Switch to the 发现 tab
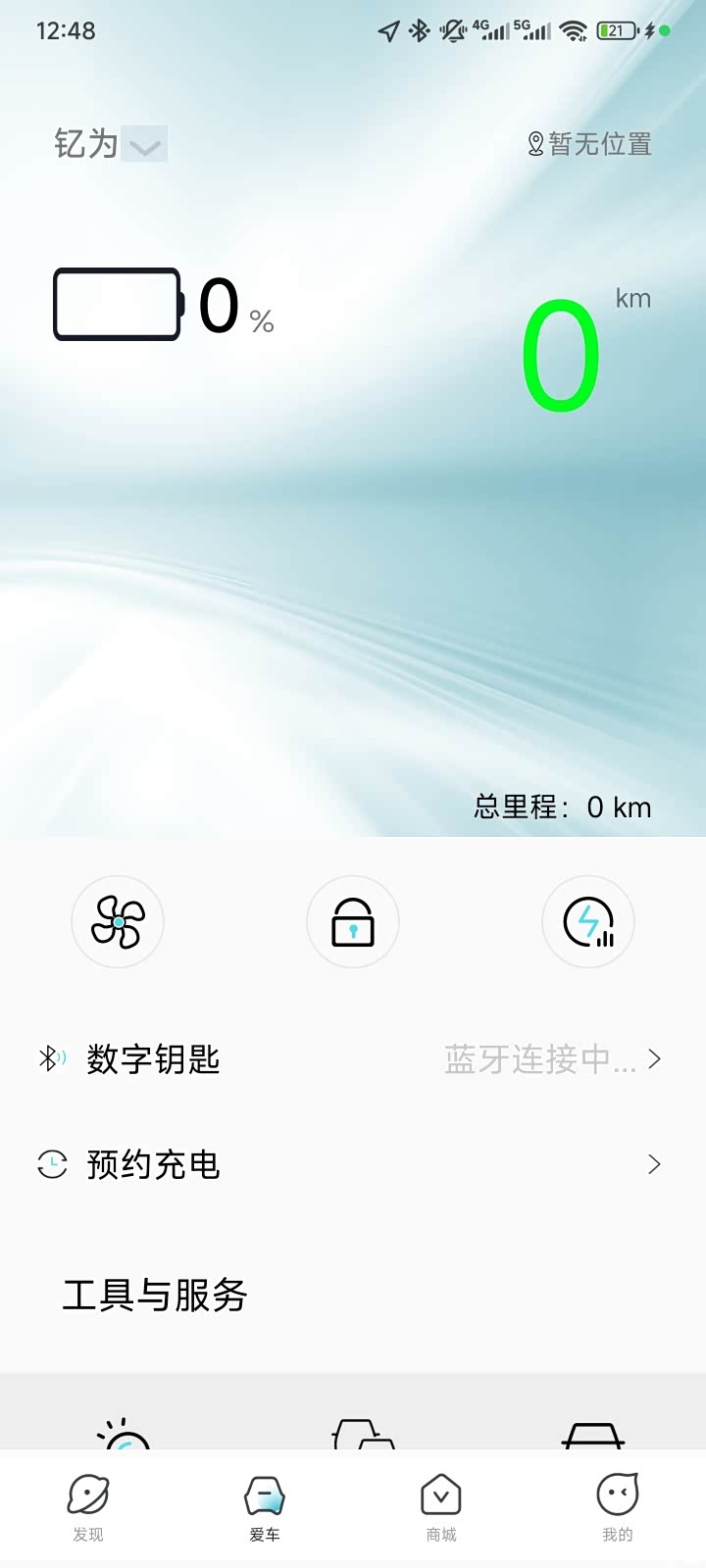Image resolution: width=706 pixels, height=1568 pixels. click(x=88, y=1506)
